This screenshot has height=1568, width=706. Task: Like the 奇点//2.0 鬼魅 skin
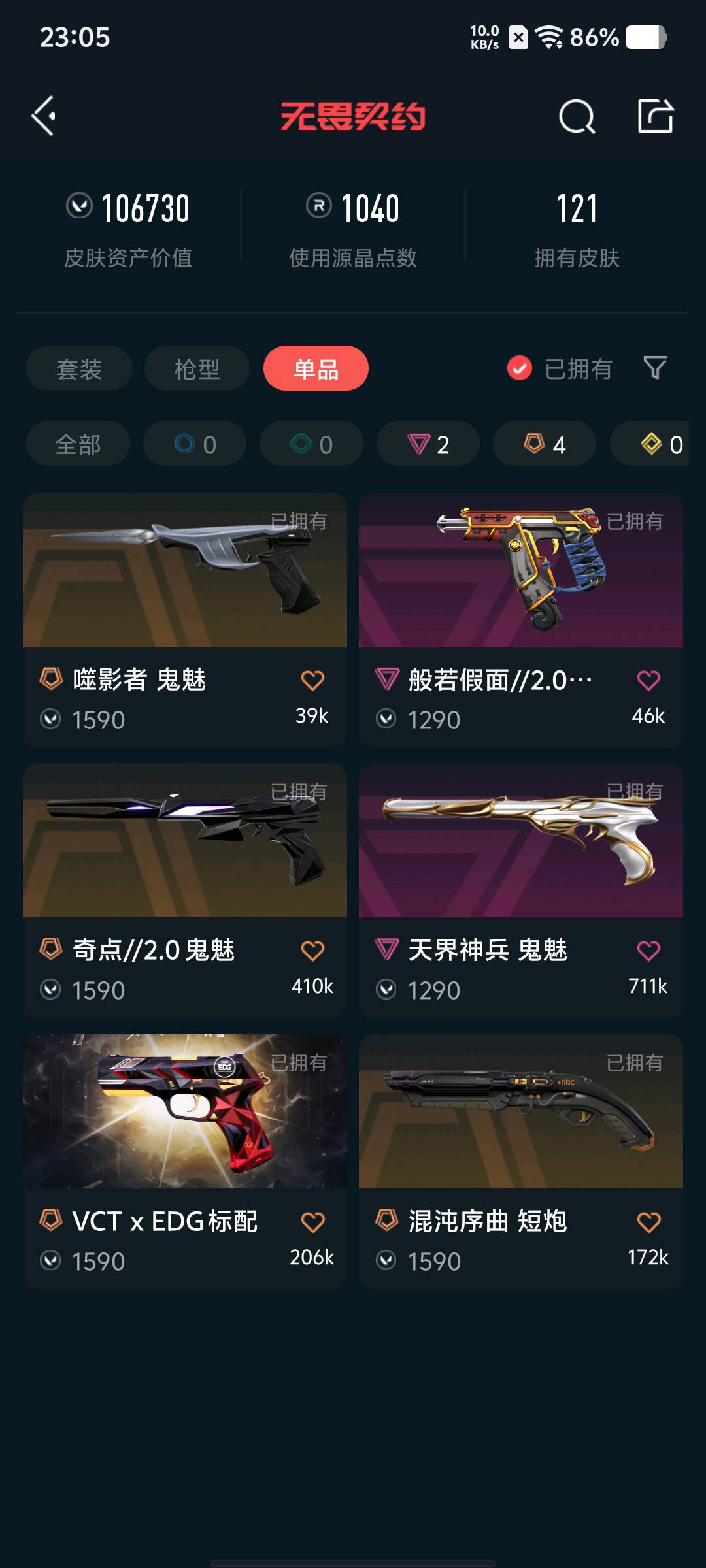pos(312,951)
